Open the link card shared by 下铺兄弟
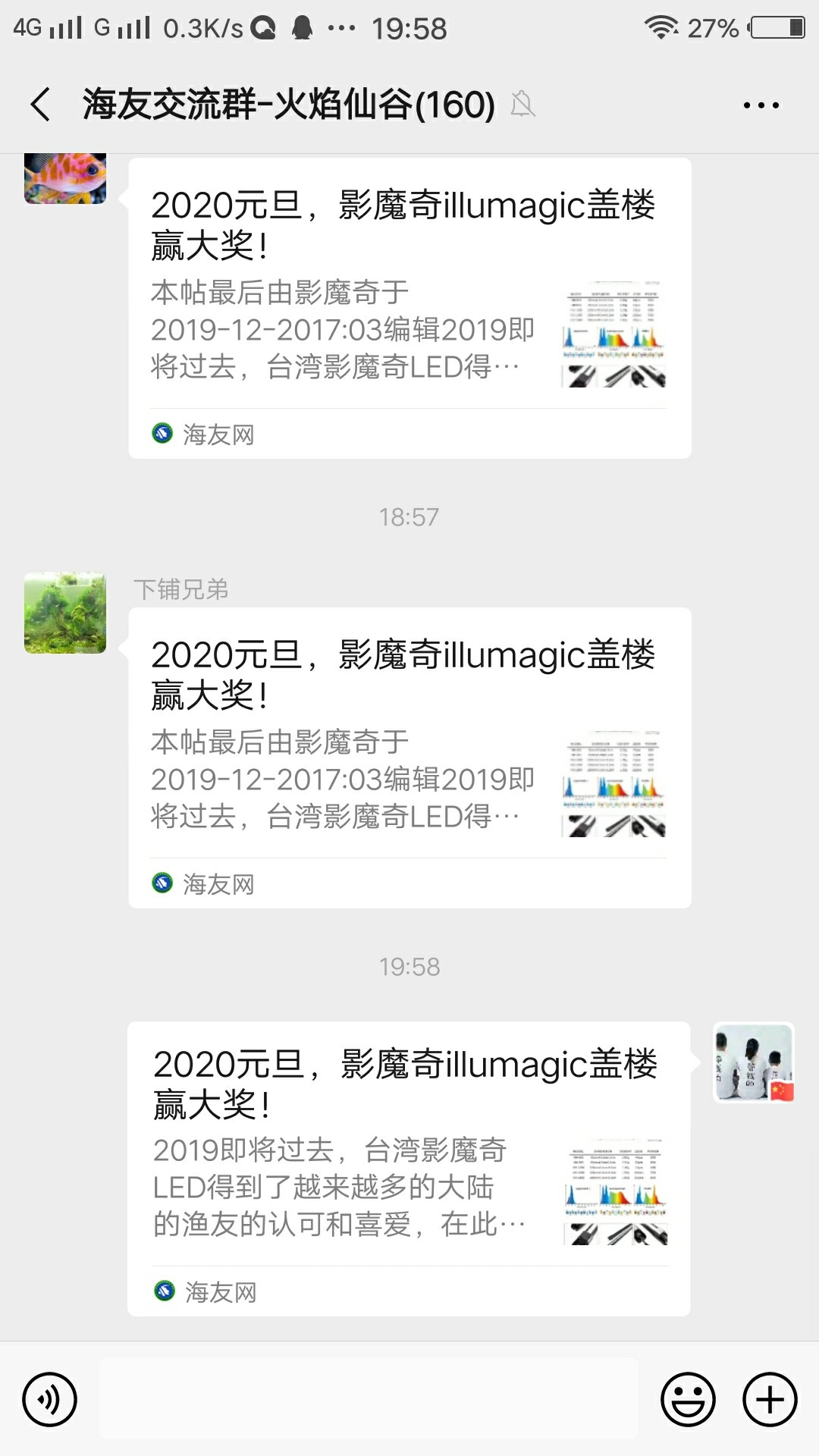 click(x=409, y=757)
